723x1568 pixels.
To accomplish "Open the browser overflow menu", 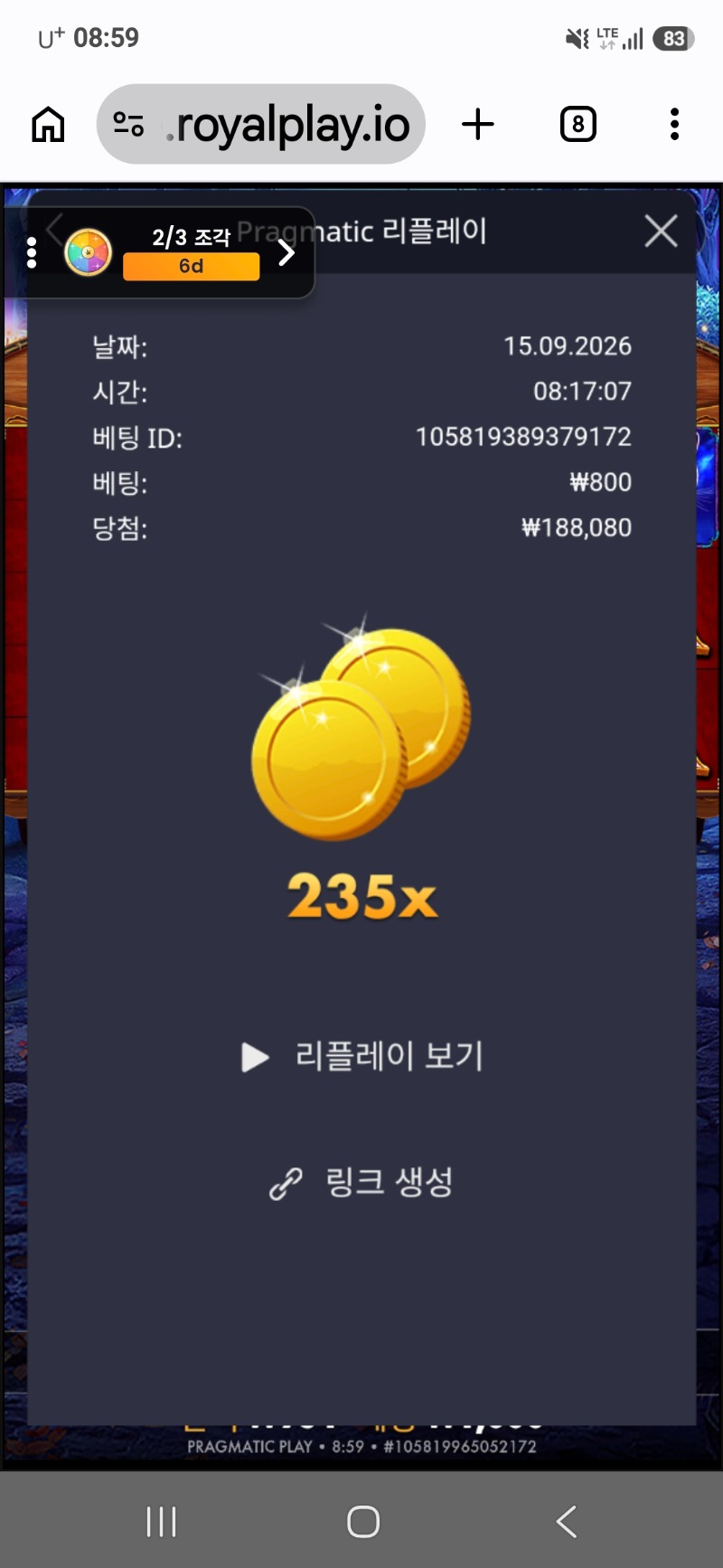I will (x=674, y=125).
